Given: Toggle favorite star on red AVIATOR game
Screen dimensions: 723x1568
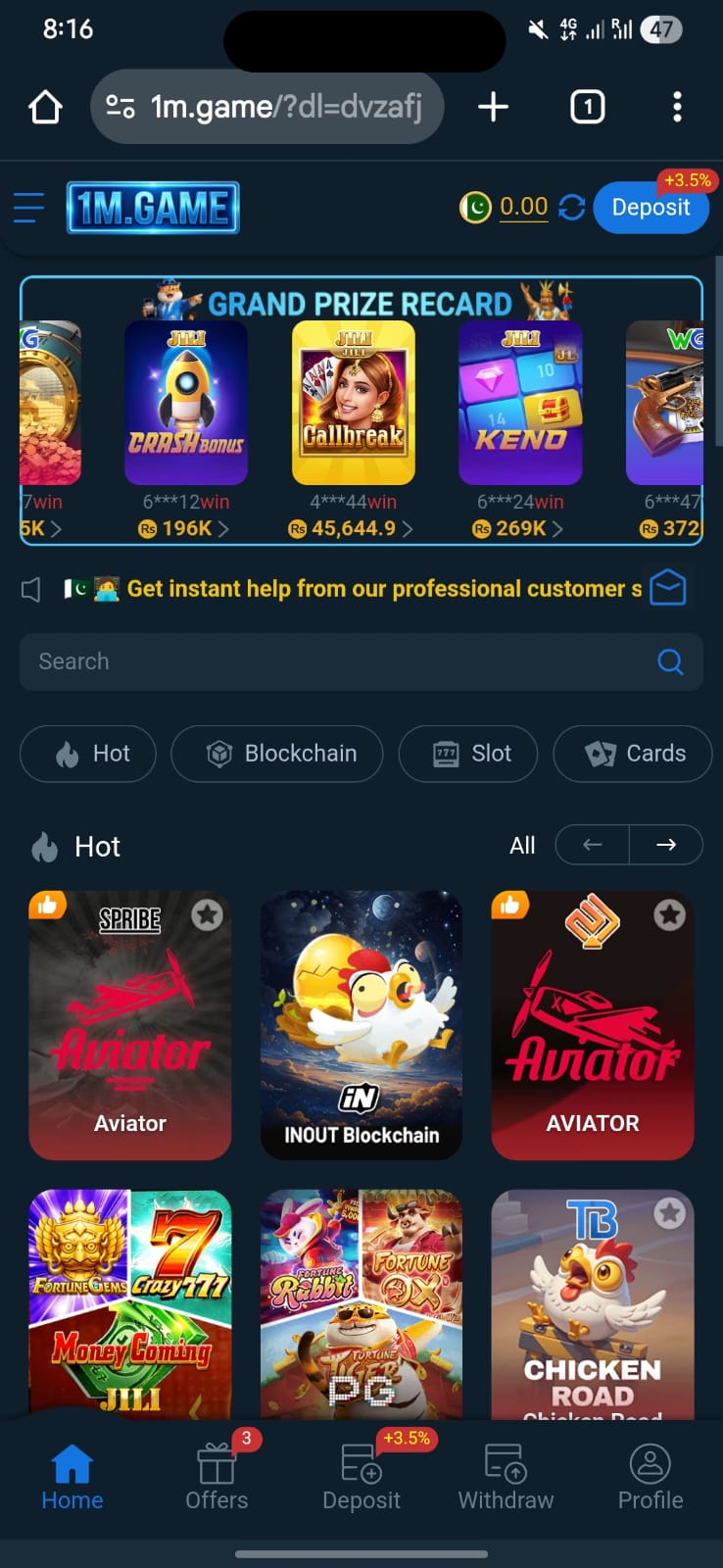Looking at the screenshot, I should [x=671, y=914].
